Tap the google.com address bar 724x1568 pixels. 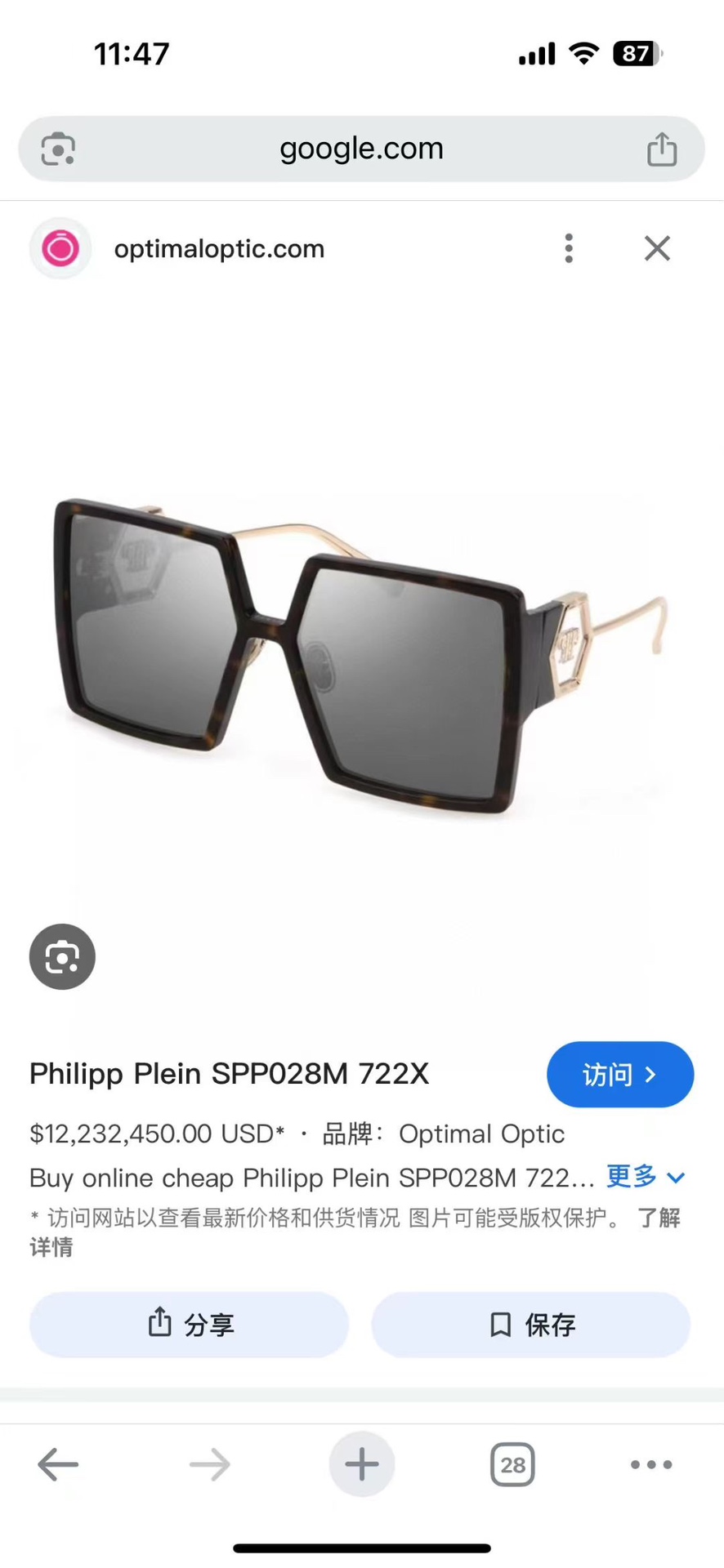click(x=362, y=149)
